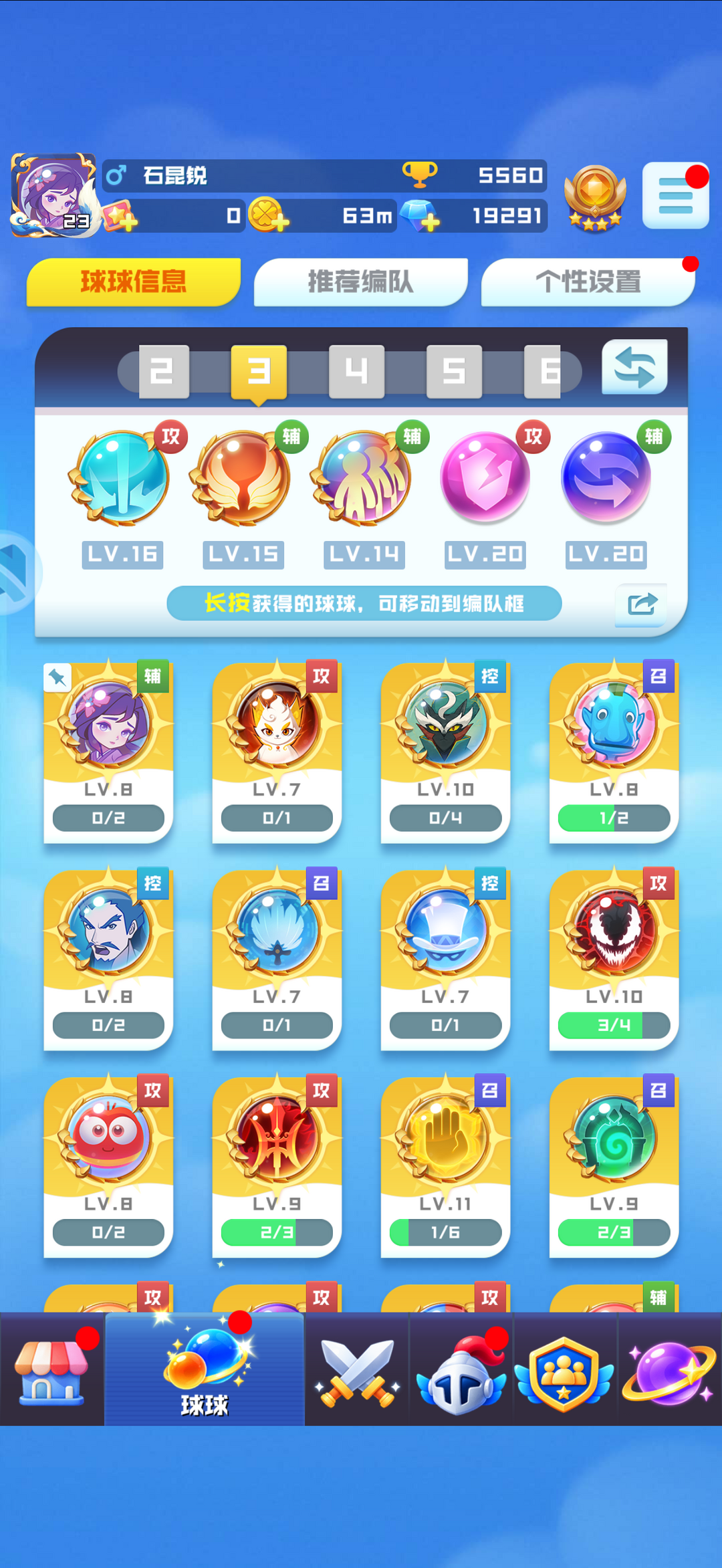Open the Venom ball card with 3/4 progress

tap(614, 959)
